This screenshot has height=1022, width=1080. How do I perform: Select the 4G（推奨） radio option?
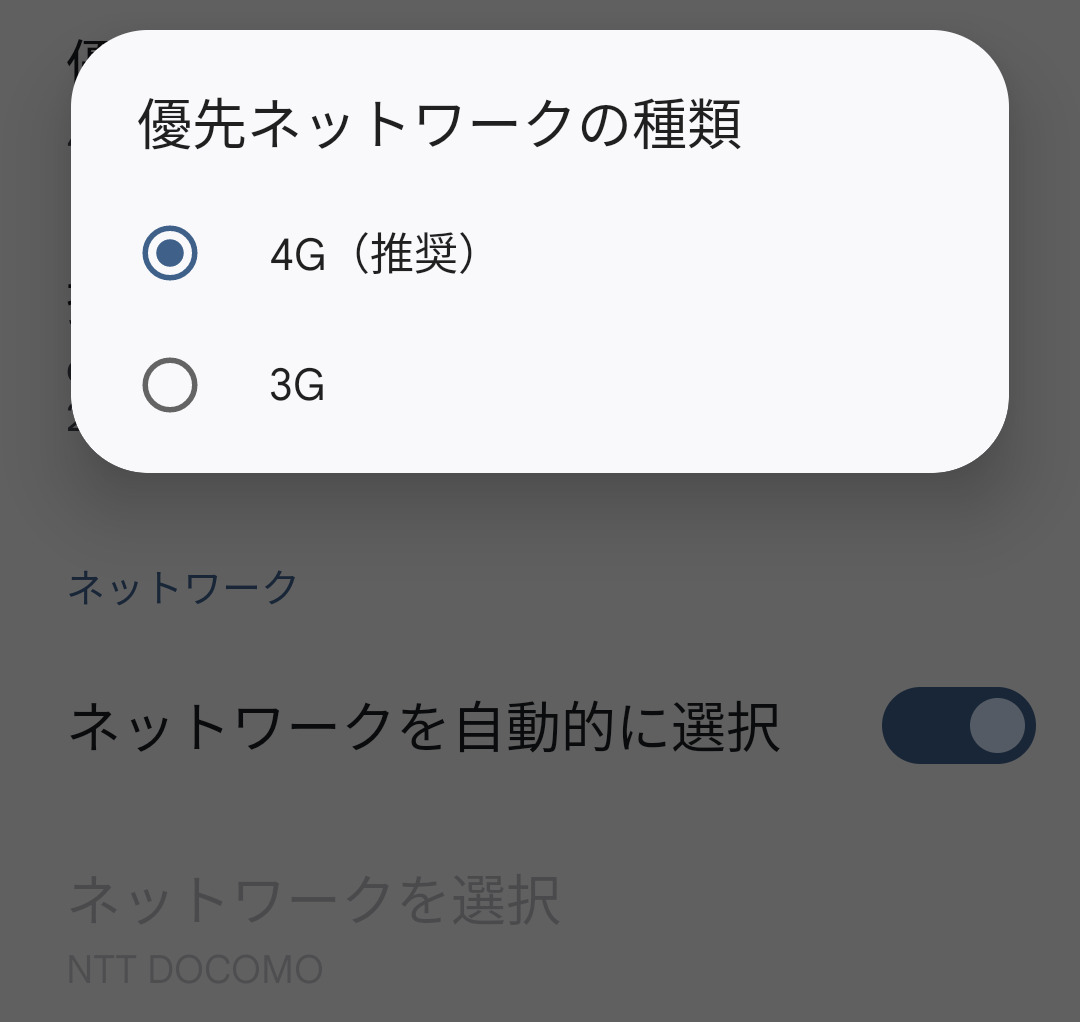coord(169,253)
